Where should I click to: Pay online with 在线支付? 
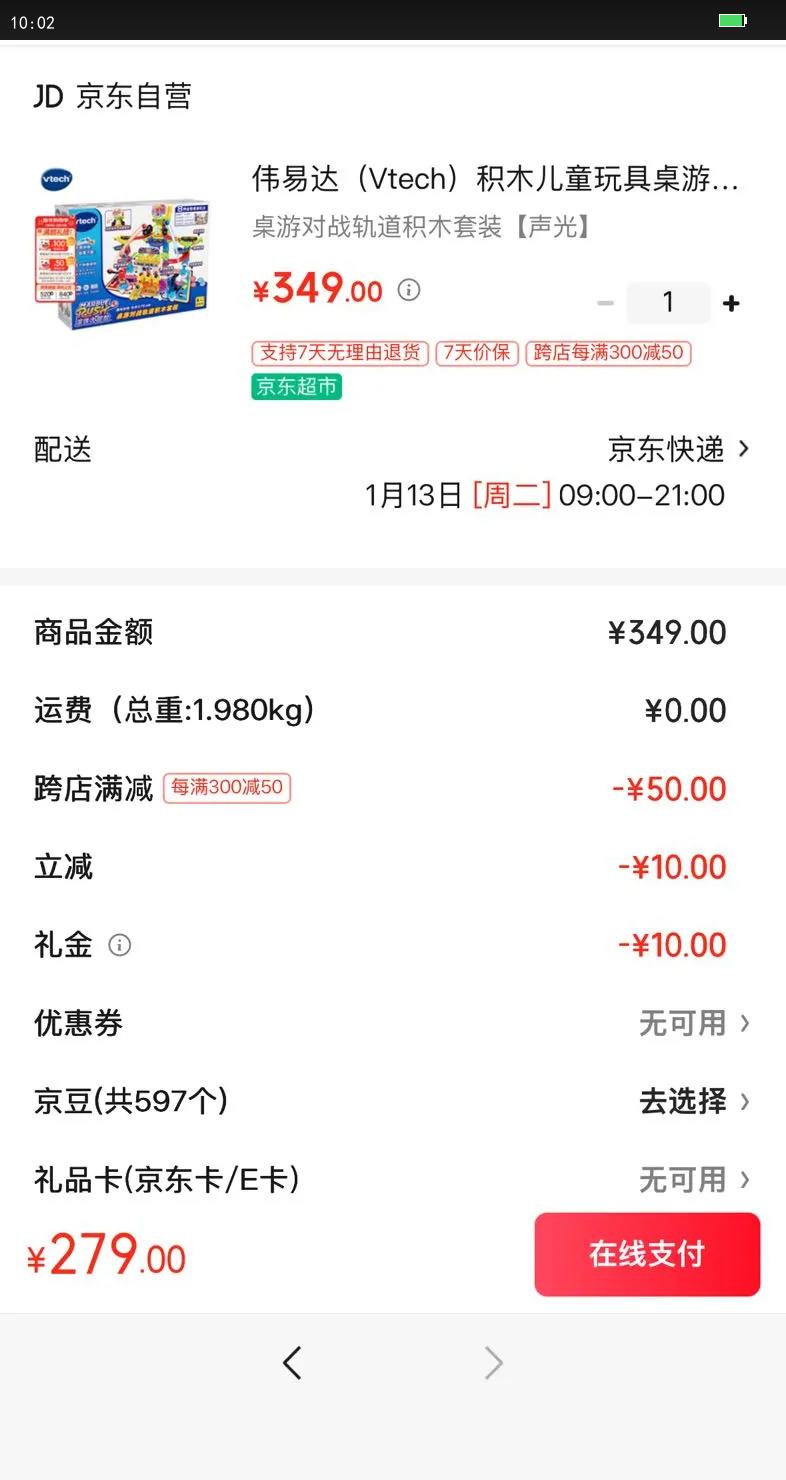coord(647,1254)
